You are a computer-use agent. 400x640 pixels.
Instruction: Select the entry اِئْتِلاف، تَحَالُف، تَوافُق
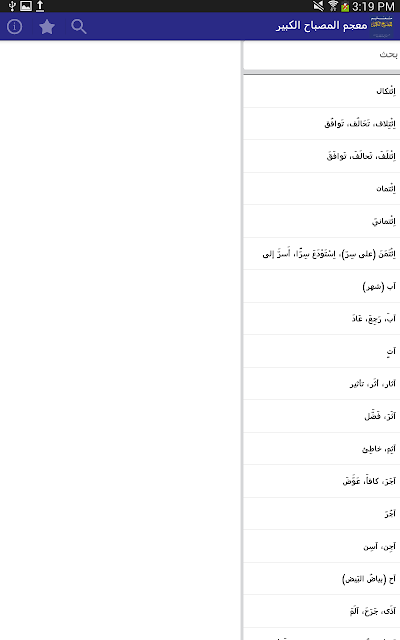pyautogui.click(x=322, y=123)
